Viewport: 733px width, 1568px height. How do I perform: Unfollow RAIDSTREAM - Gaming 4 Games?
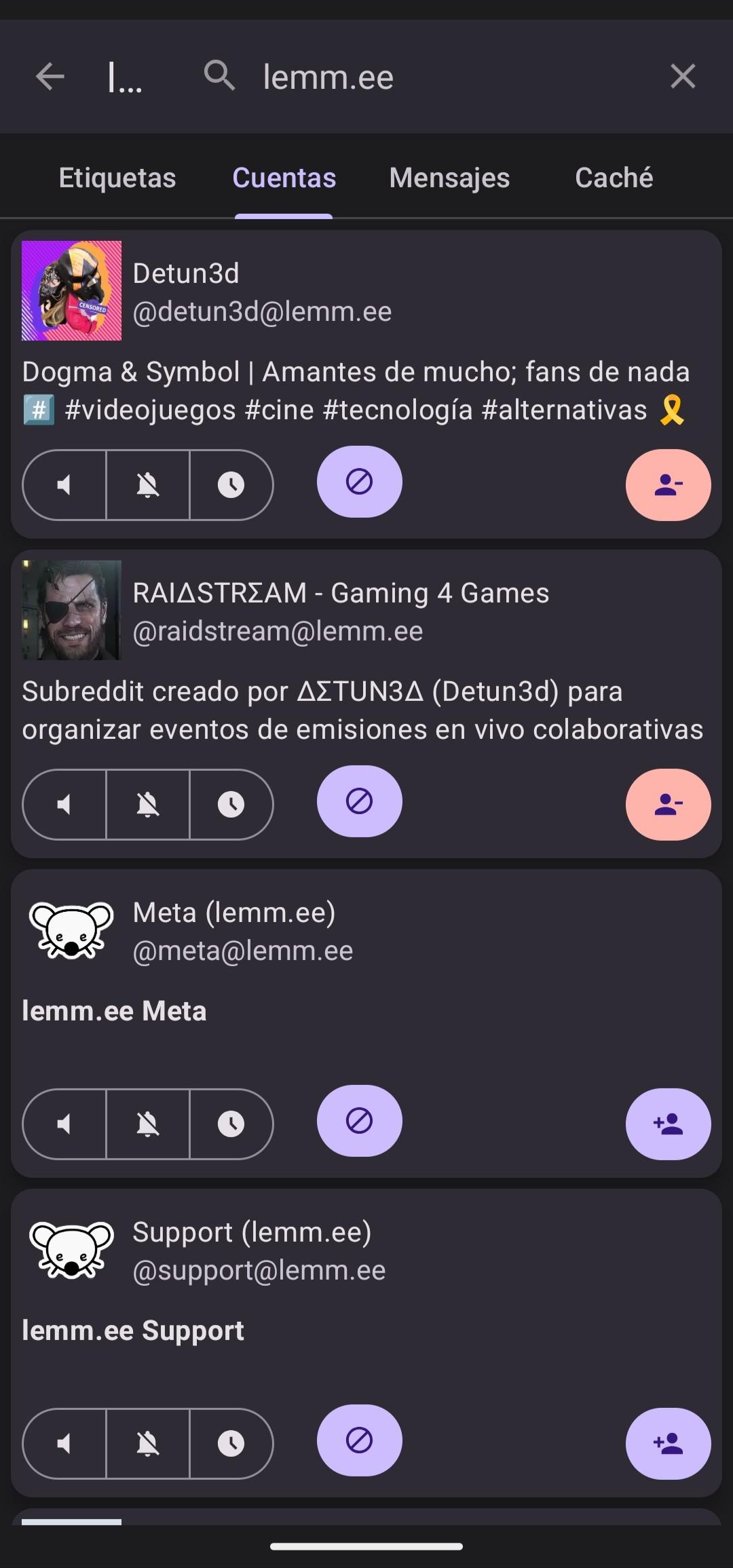point(669,805)
